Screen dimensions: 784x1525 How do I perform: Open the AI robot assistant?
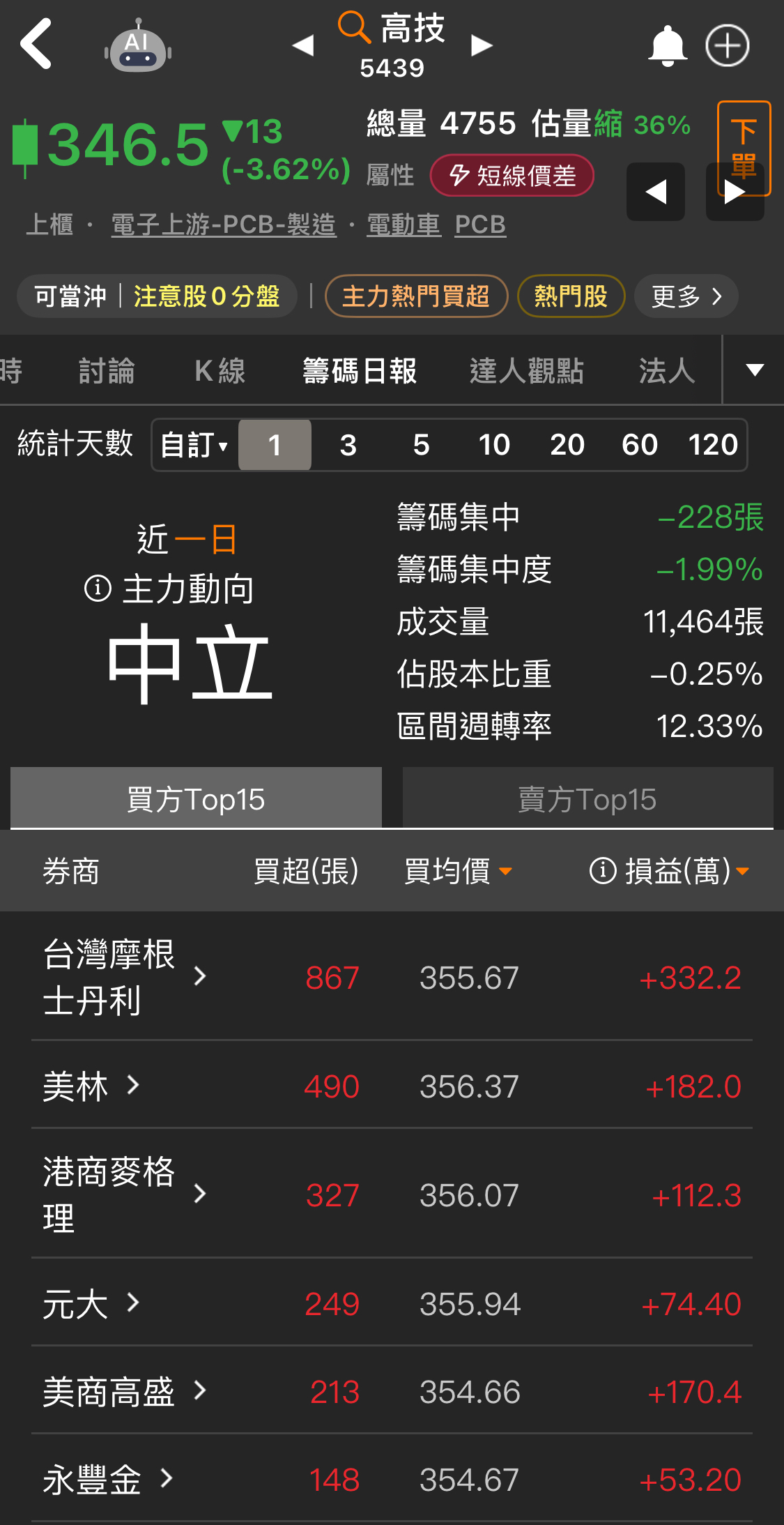(138, 46)
